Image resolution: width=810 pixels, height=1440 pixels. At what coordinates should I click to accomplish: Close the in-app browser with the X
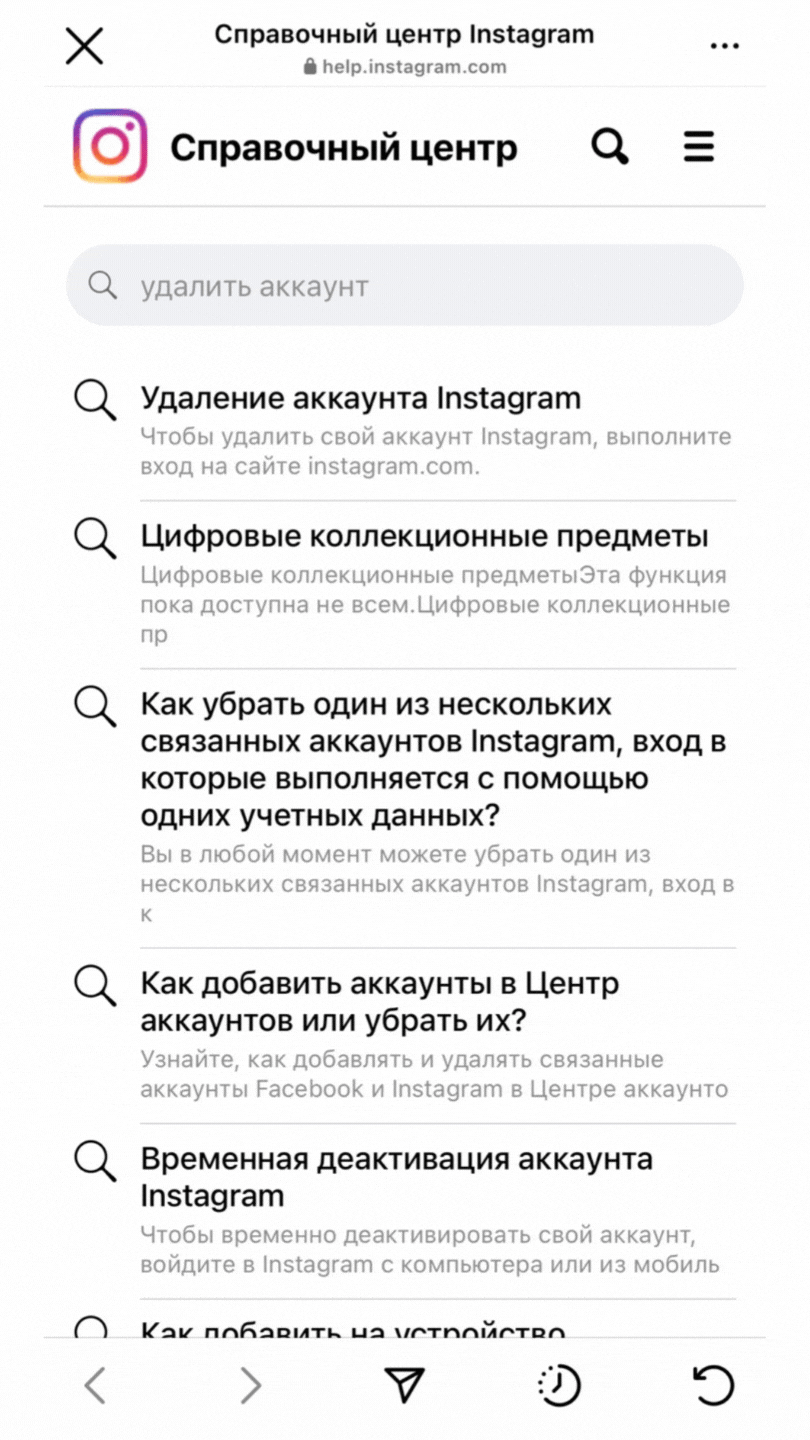84,45
